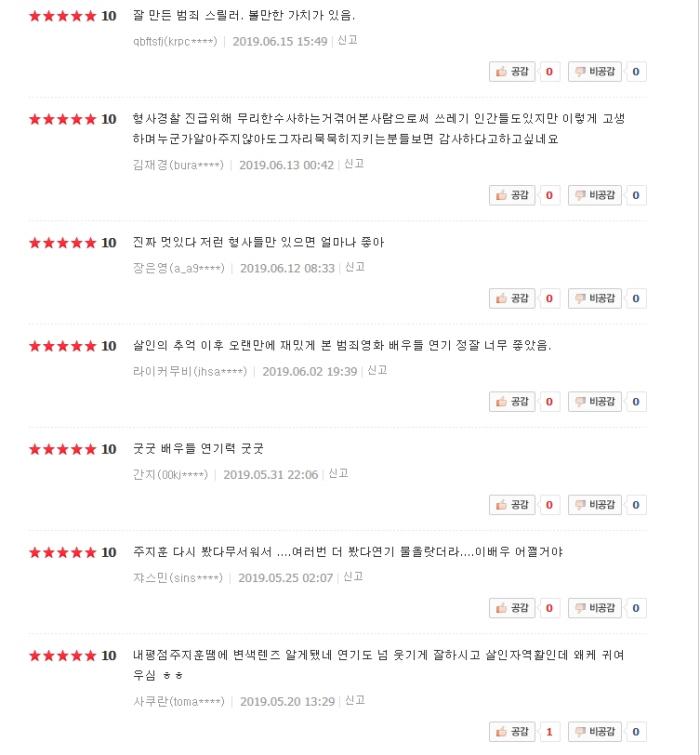Tap 비공감 on 간지's review
This screenshot has width=700, height=755.
(x=595, y=504)
